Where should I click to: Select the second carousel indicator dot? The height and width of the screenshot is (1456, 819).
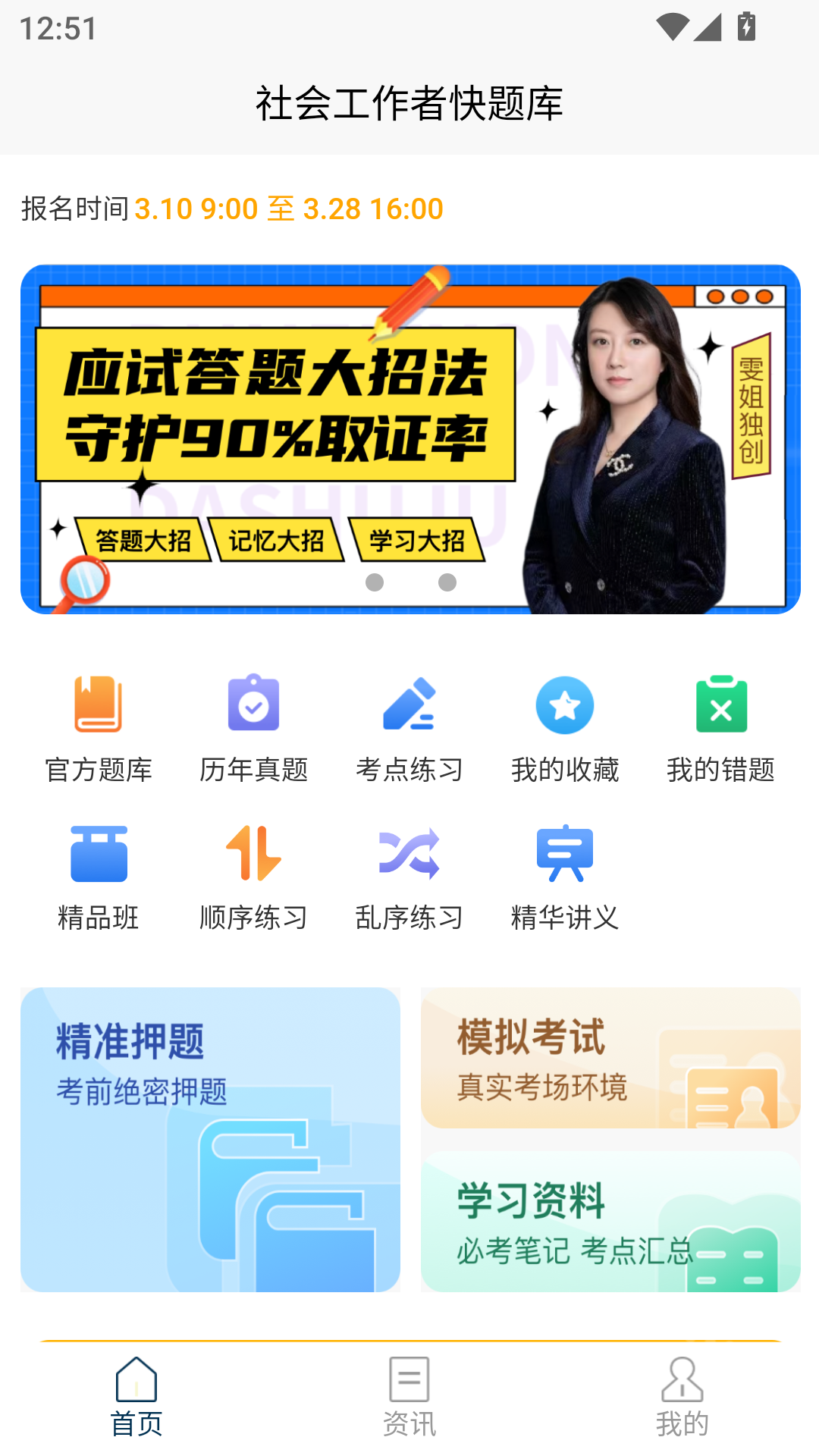tap(444, 584)
